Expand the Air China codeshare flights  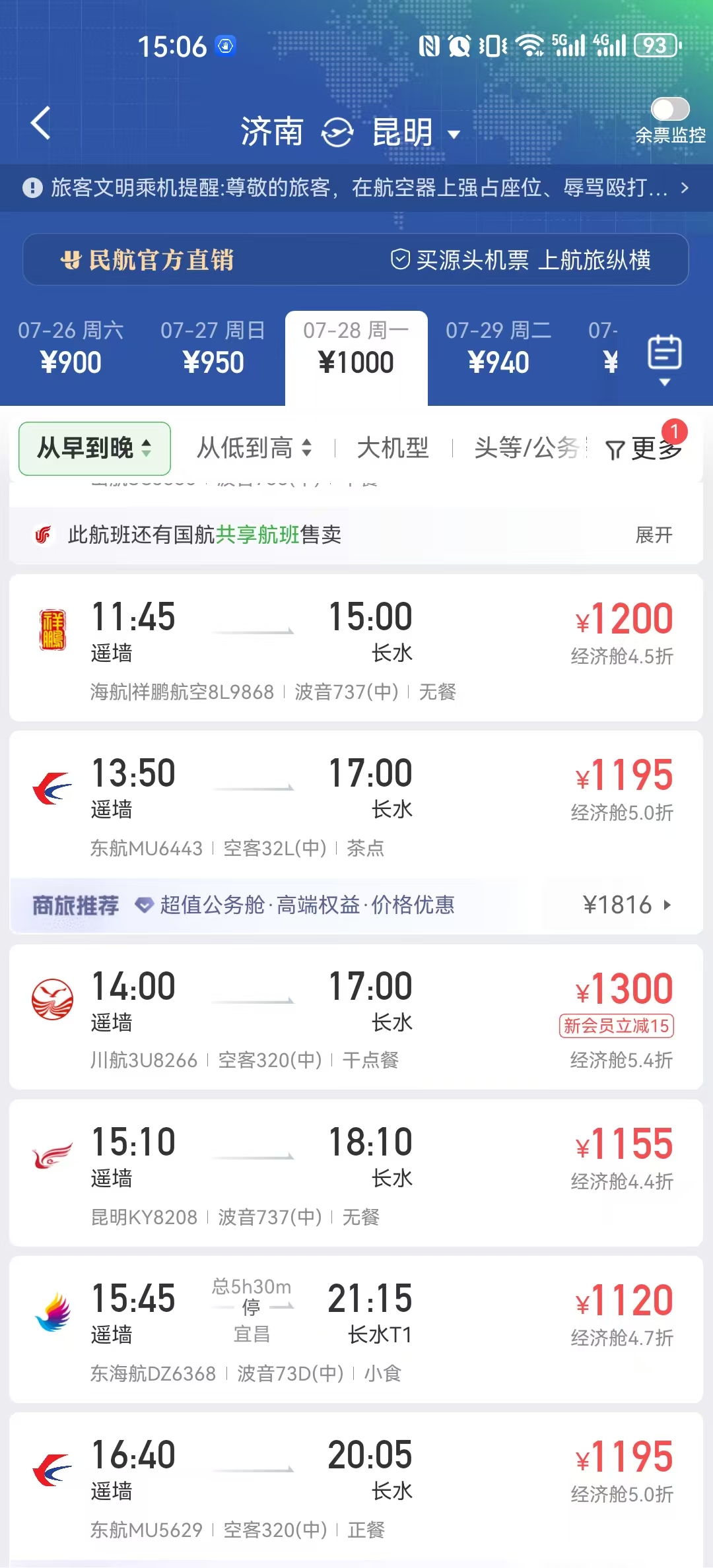click(654, 535)
